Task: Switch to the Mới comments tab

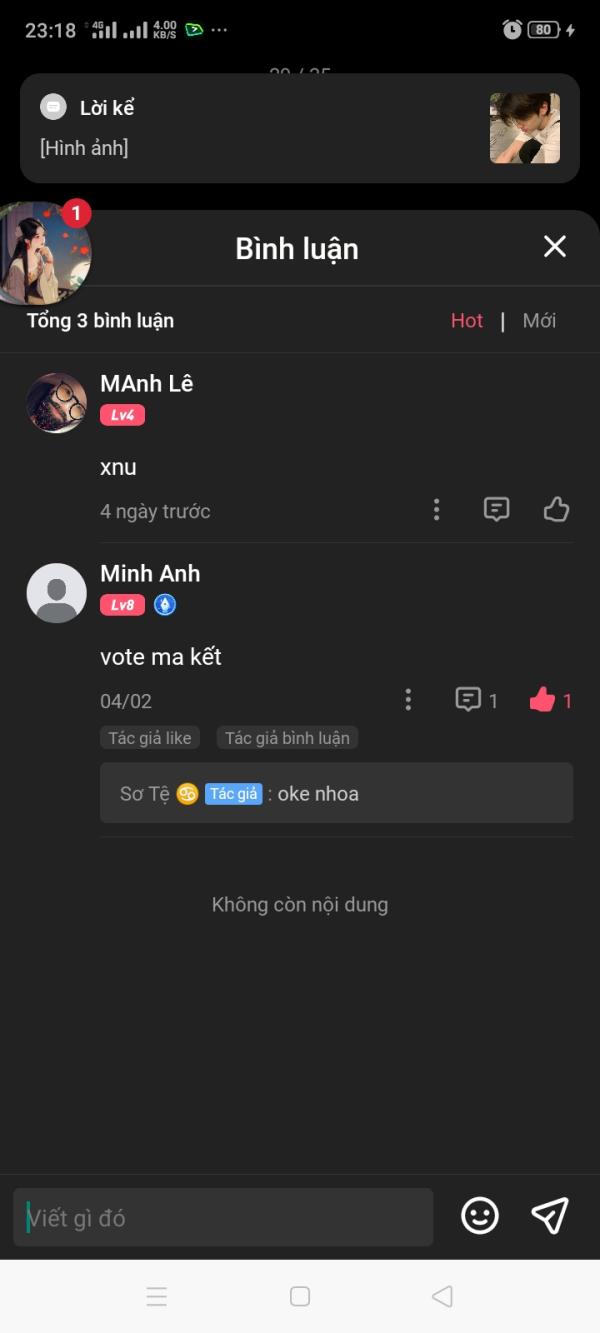Action: (x=539, y=321)
